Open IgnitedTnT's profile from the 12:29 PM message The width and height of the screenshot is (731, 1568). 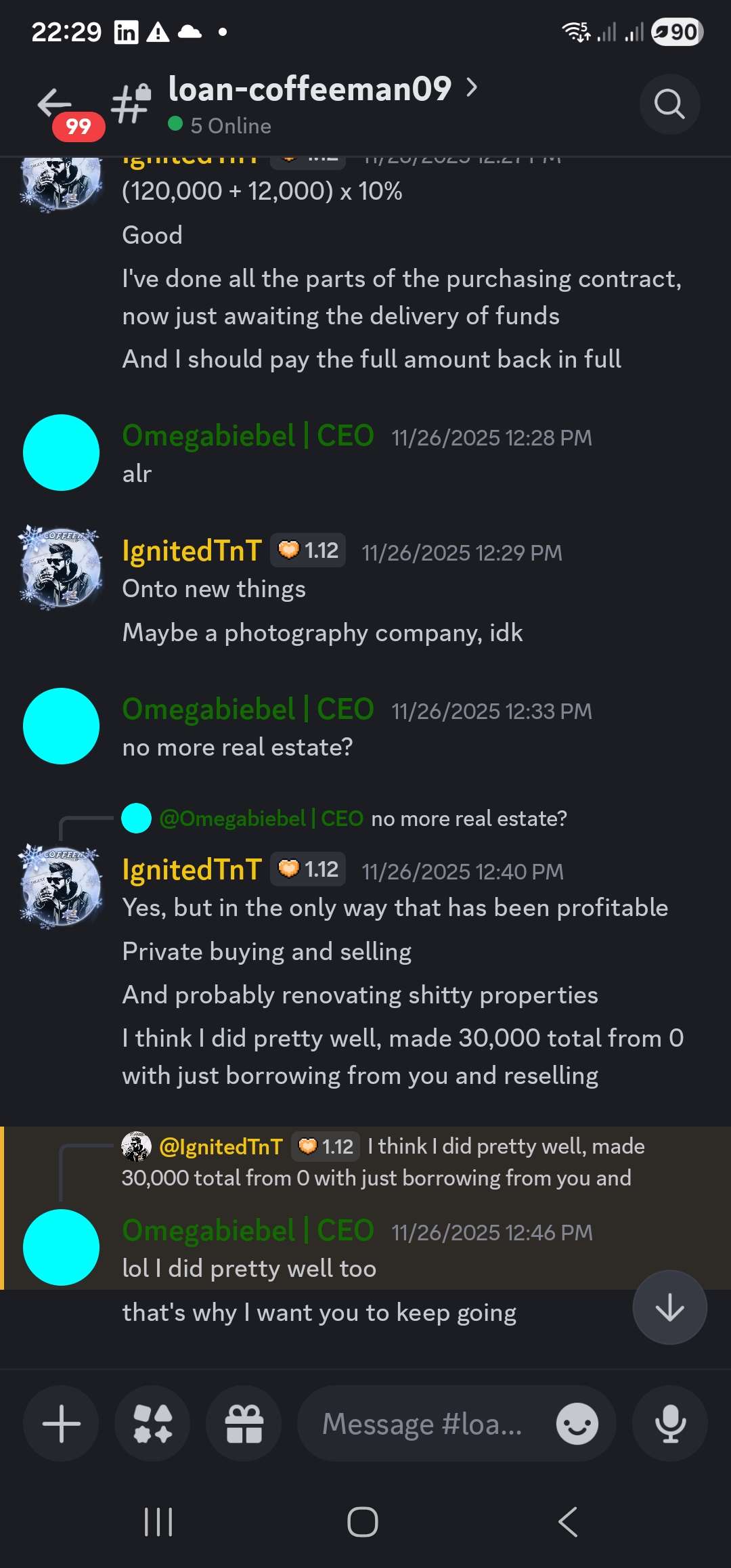click(x=192, y=551)
